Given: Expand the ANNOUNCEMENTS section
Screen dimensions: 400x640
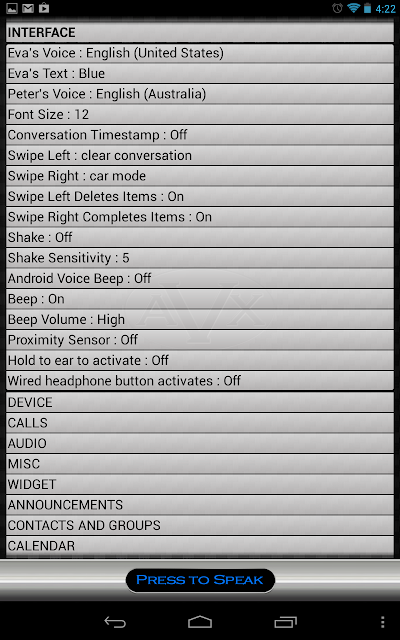Looking at the screenshot, I should point(200,504).
